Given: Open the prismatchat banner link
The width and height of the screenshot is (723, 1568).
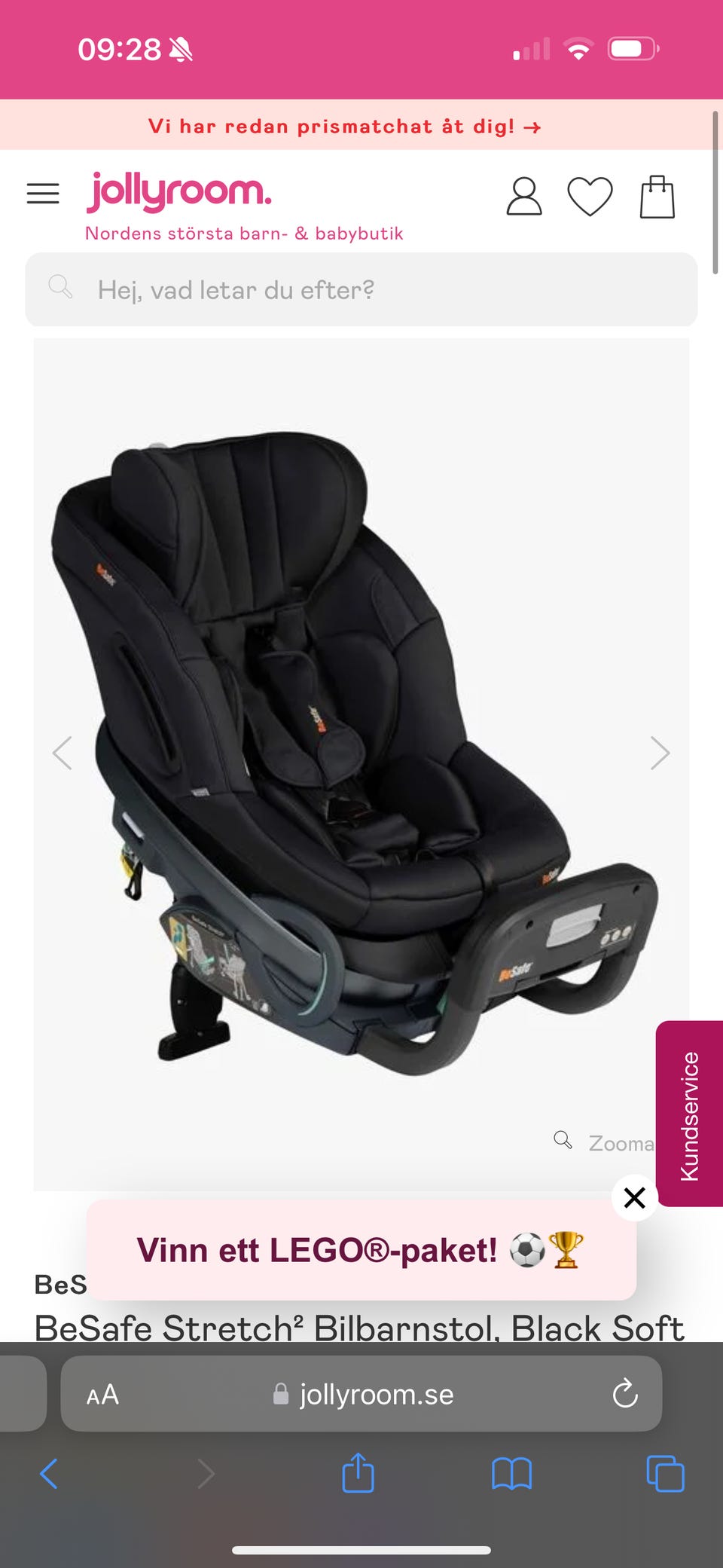Looking at the screenshot, I should (x=345, y=126).
